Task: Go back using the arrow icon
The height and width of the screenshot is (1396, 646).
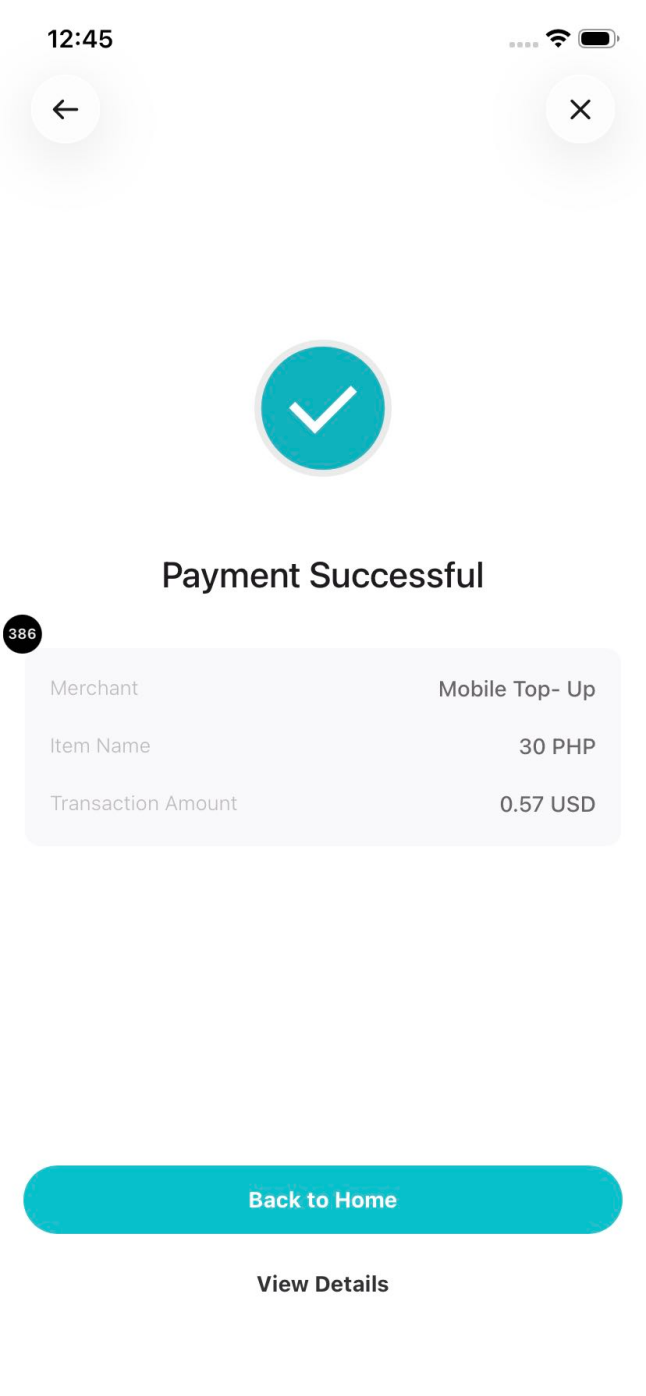Action: tap(65, 109)
